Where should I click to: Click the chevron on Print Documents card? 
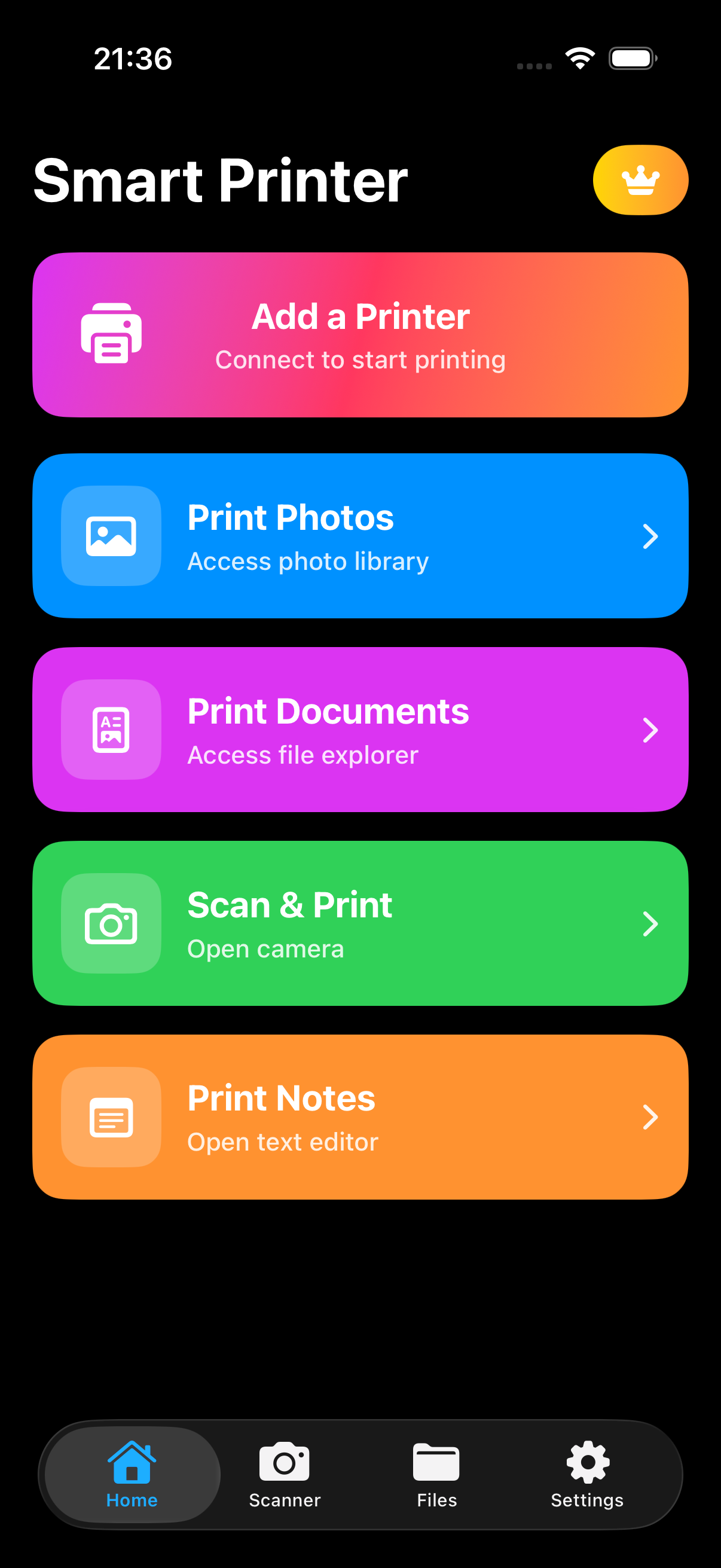click(x=652, y=730)
